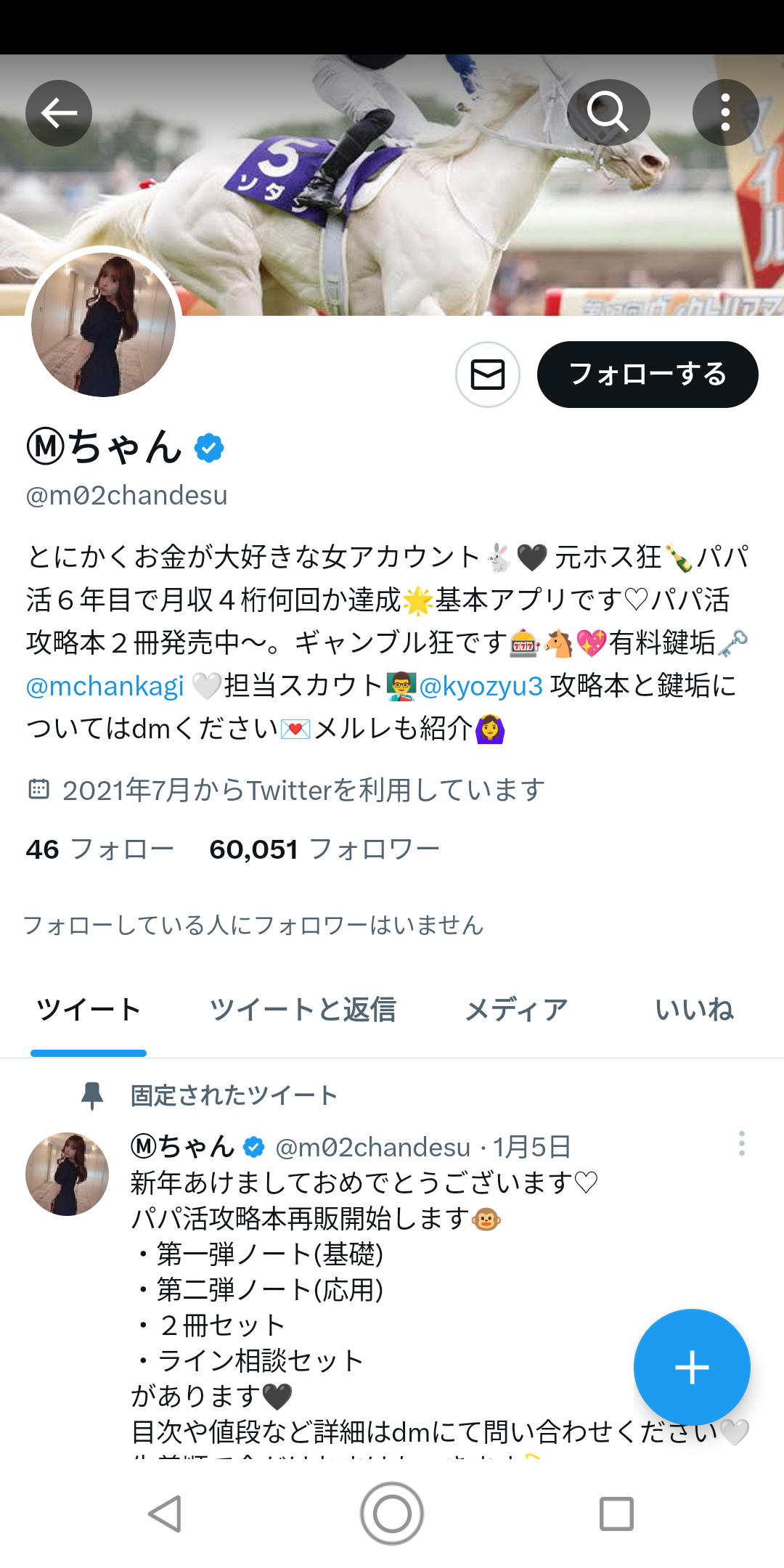Image resolution: width=784 pixels, height=1568 pixels.
Task: Switch to the ツイートと返信 tab
Action: (303, 1010)
